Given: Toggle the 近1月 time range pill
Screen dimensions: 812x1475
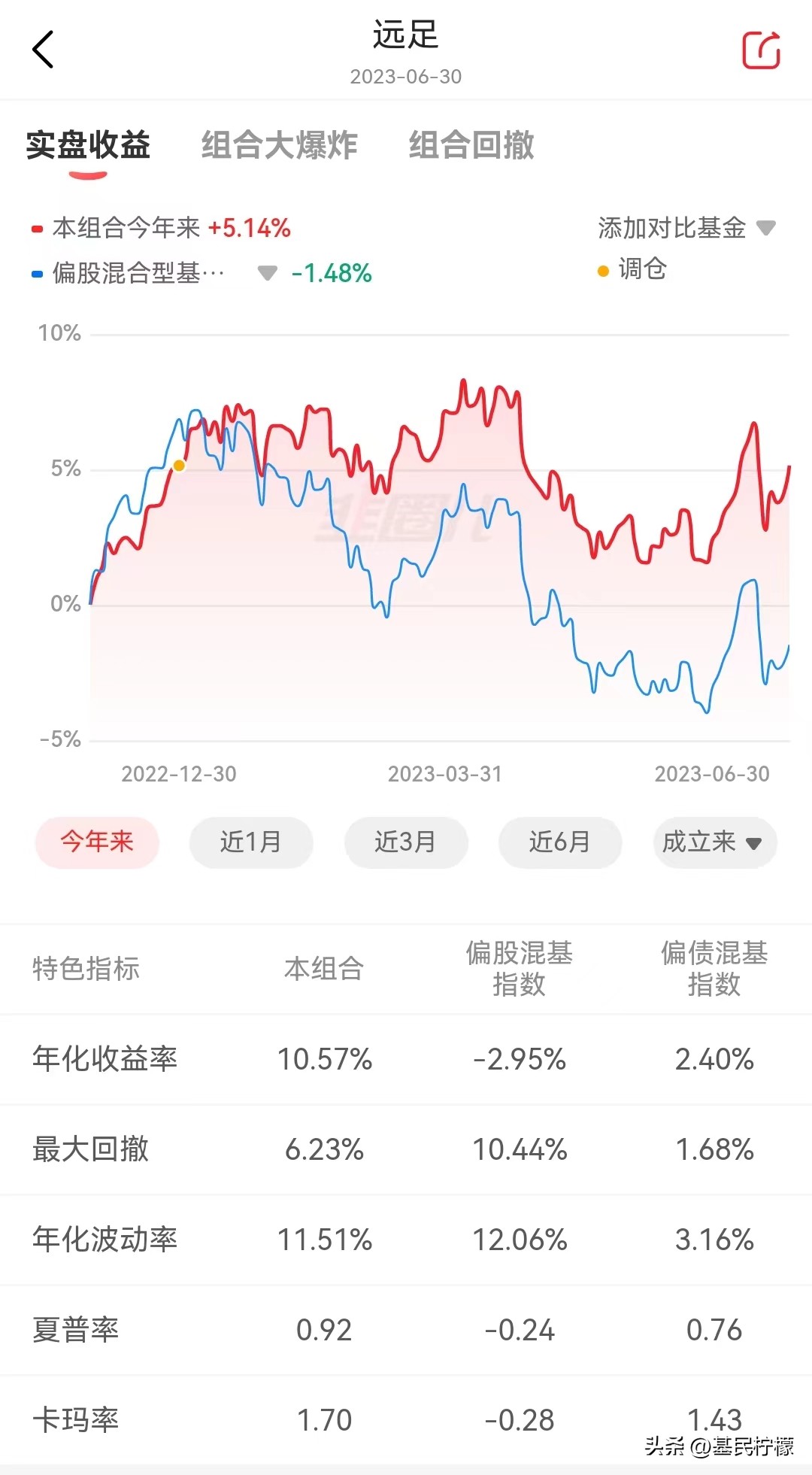Looking at the screenshot, I should 251,843.
